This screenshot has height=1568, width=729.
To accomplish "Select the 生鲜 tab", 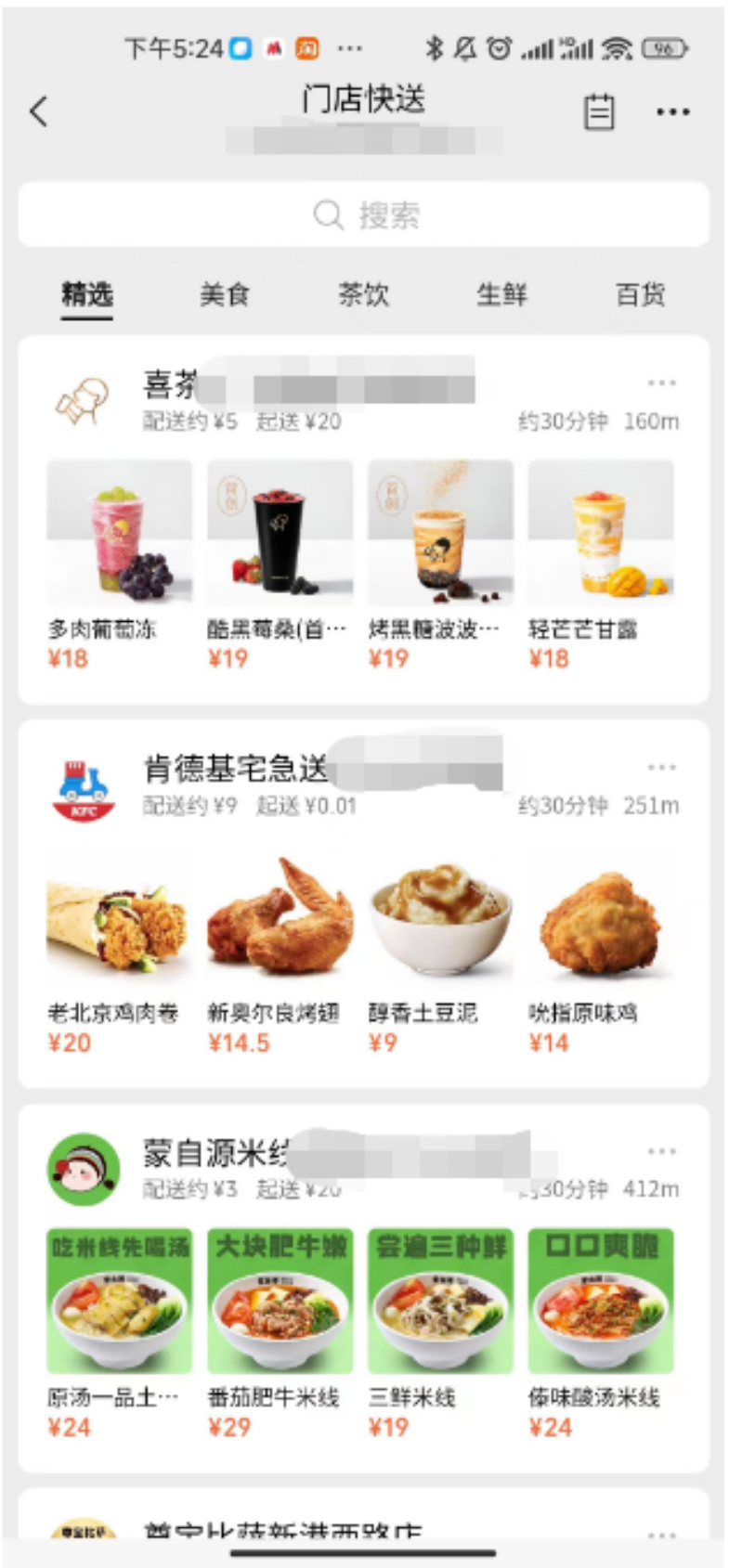I will click(501, 295).
